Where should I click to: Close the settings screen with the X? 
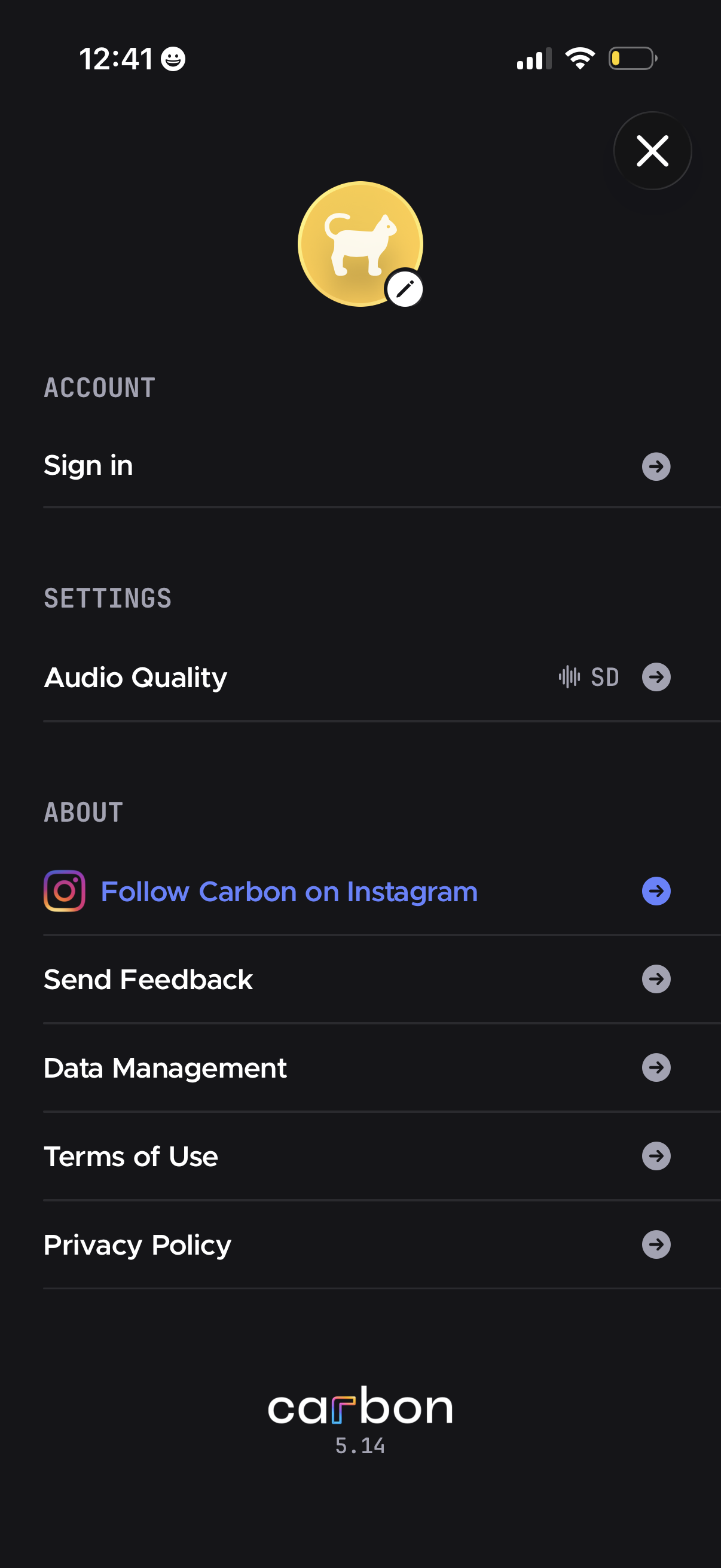pyautogui.click(x=652, y=151)
